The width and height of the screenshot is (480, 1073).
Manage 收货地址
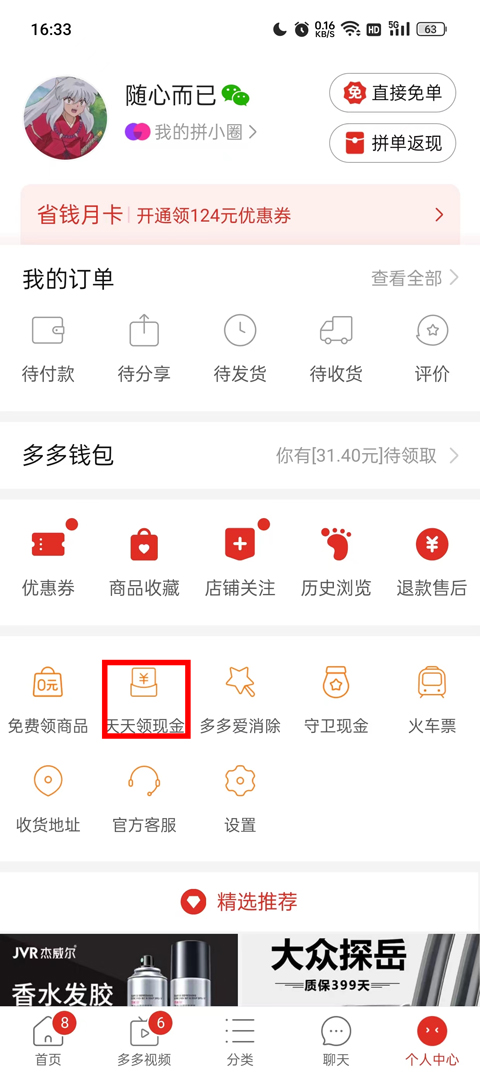tap(48, 799)
